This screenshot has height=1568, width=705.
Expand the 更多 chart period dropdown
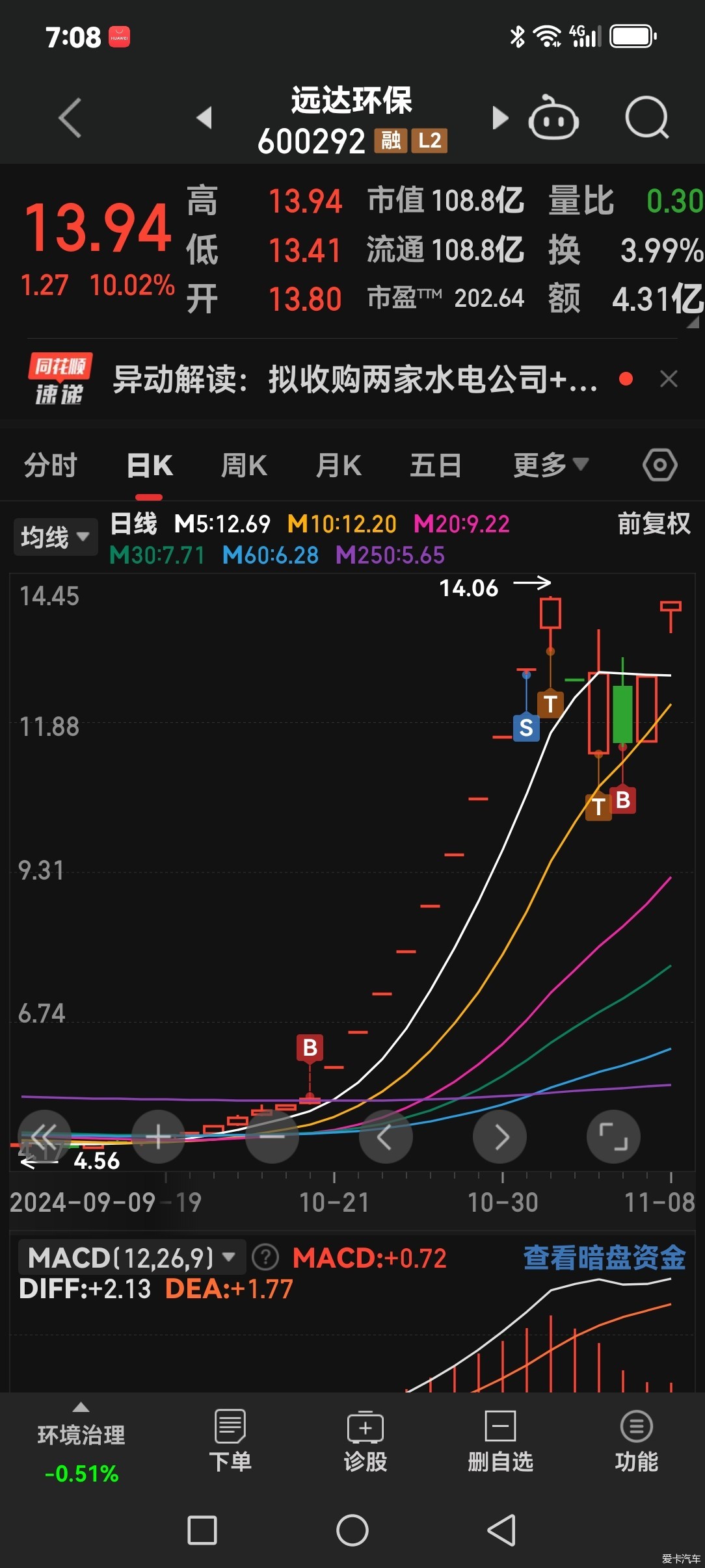(550, 465)
